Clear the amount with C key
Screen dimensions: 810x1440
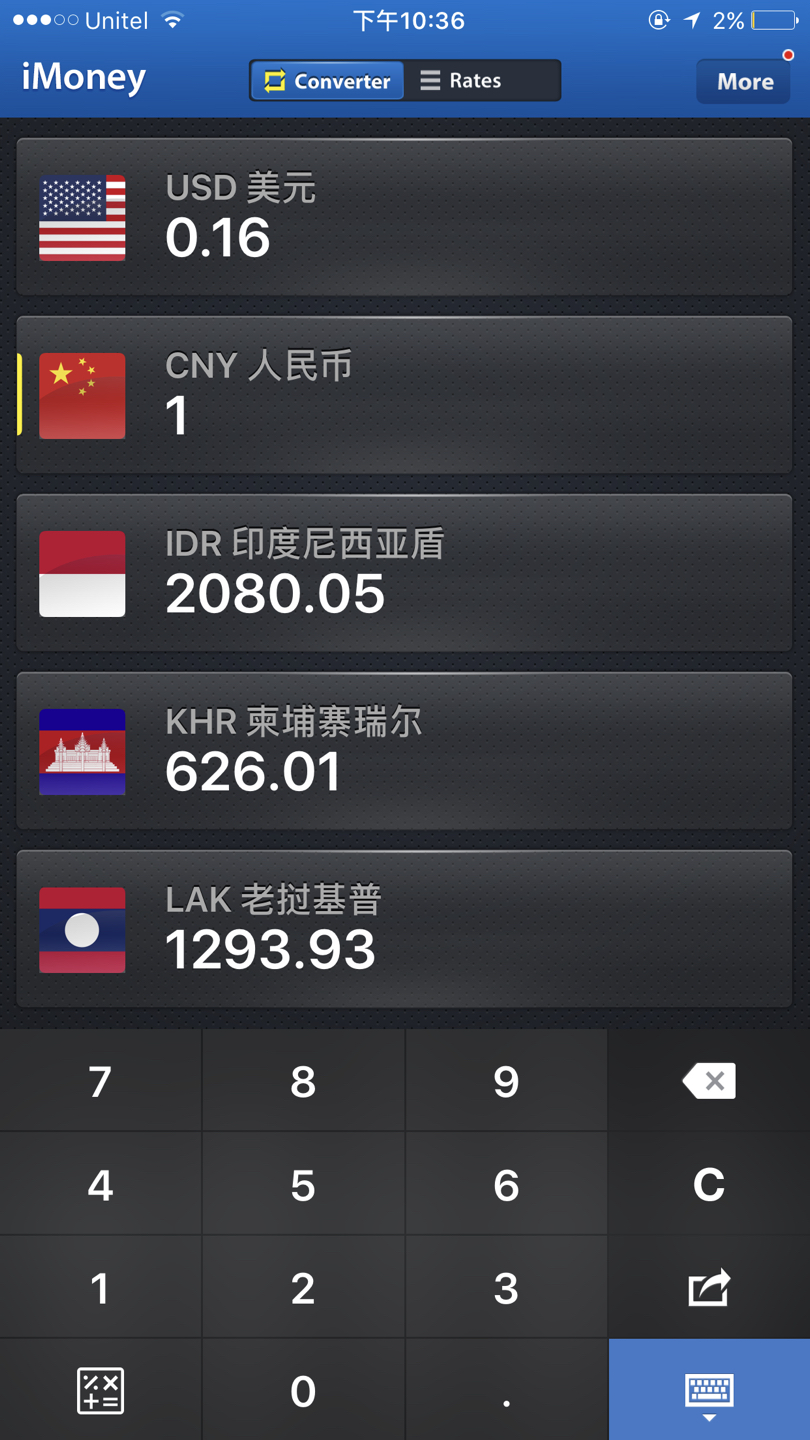point(708,1185)
